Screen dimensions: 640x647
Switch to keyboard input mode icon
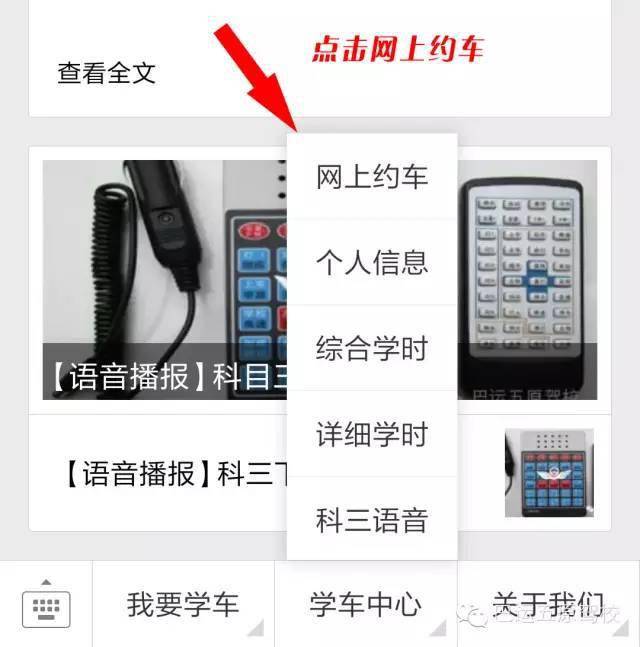[46, 605]
